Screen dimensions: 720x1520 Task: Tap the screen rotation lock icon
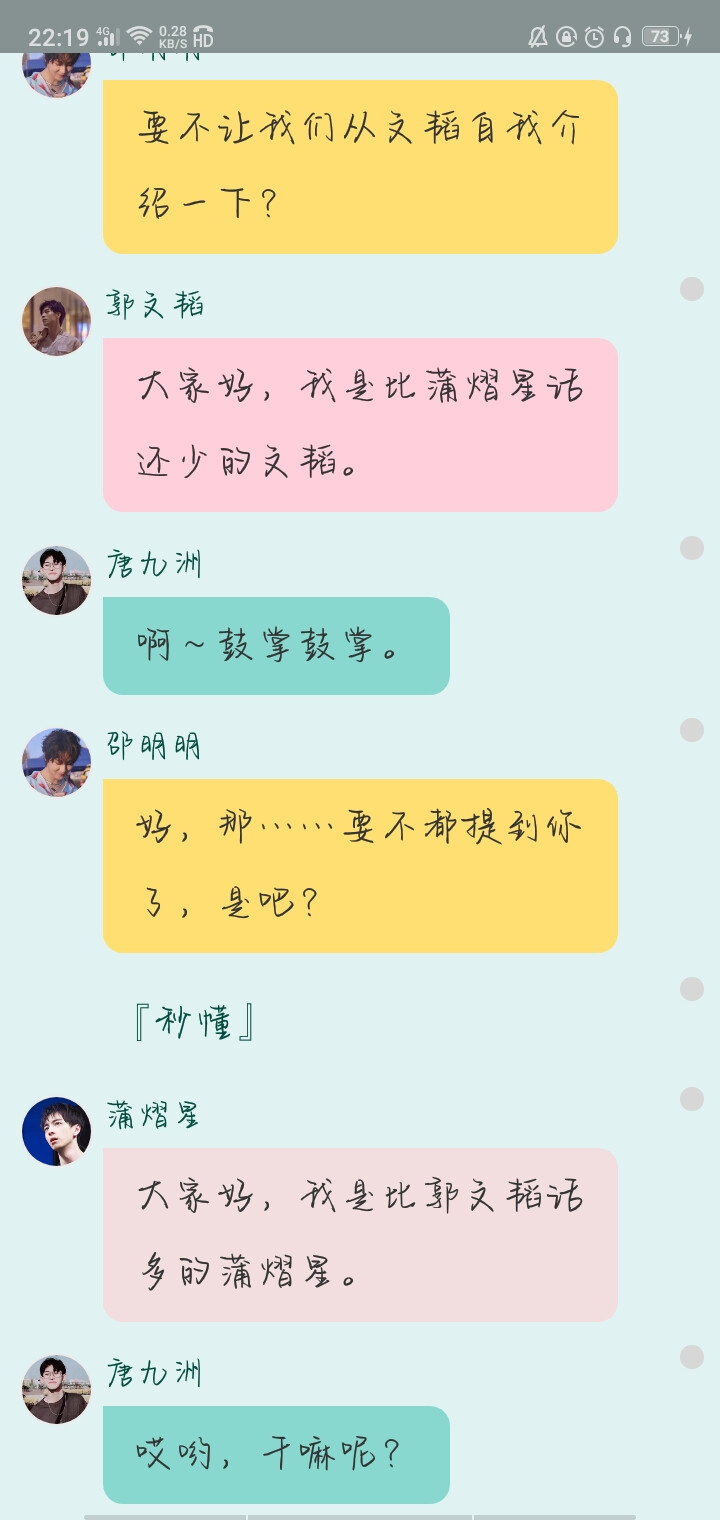pyautogui.click(x=565, y=35)
